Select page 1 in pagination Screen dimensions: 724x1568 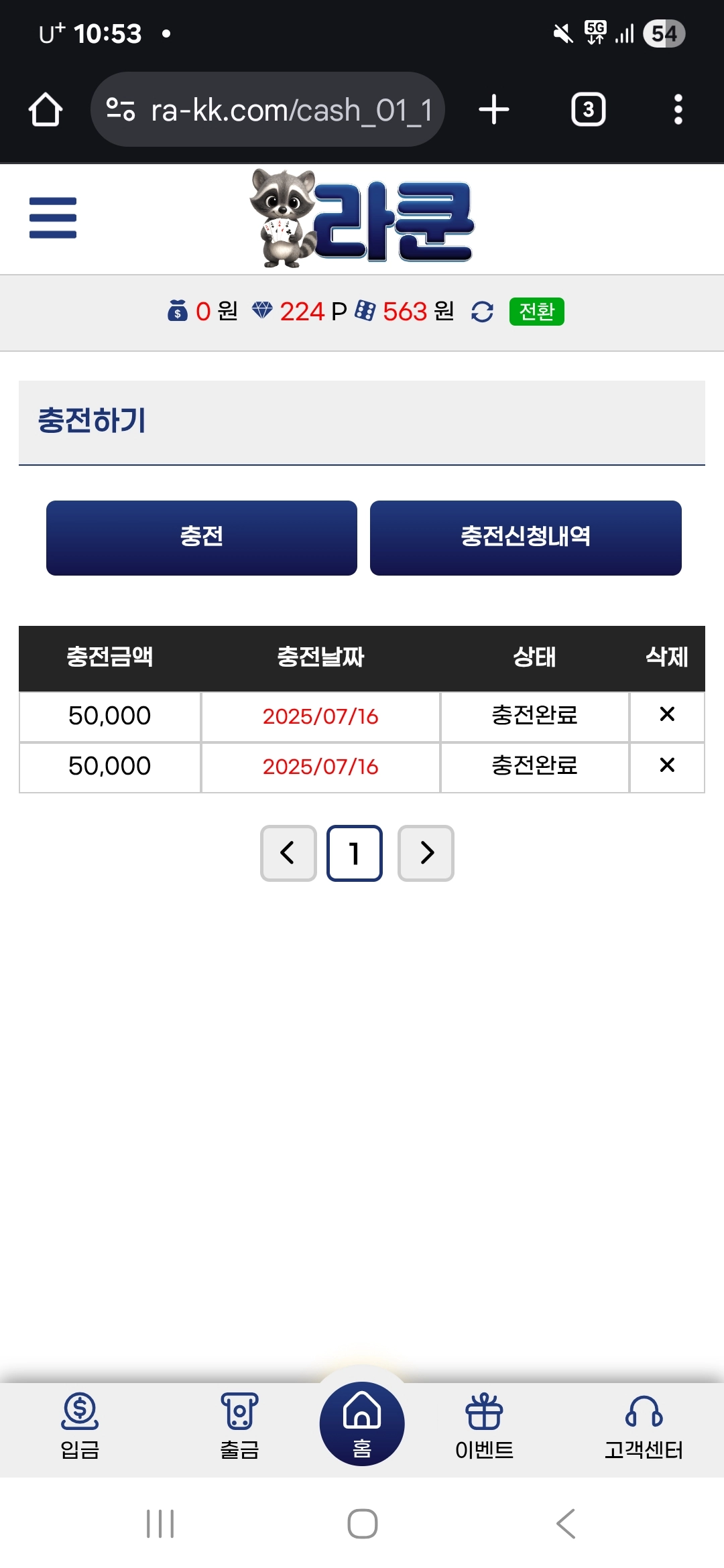tap(354, 853)
